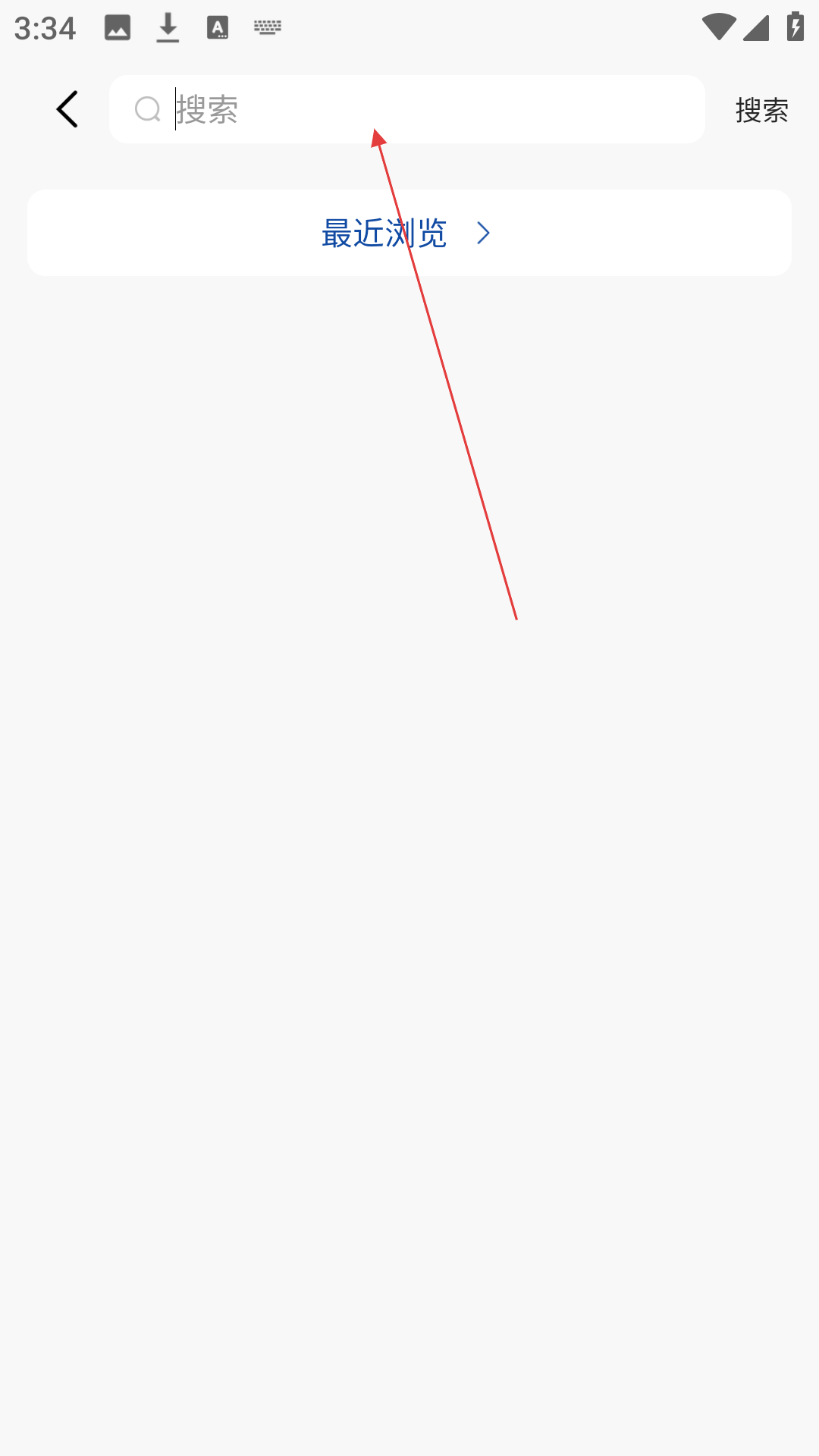Tap the 搜索 button beside the field
Viewport: 819px width, 1456px height.
pyautogui.click(x=761, y=110)
